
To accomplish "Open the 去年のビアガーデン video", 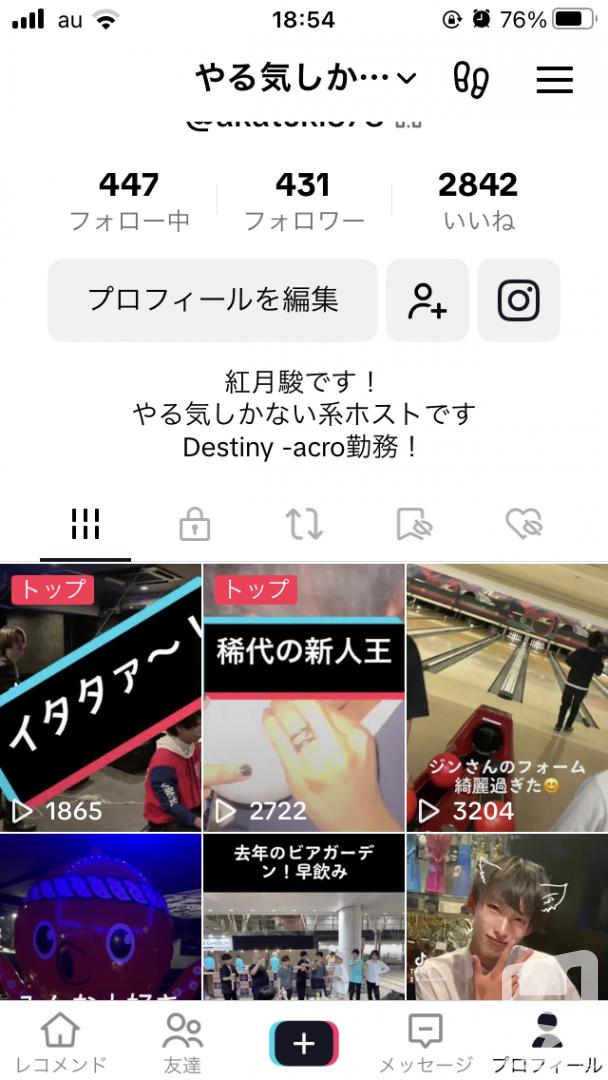I will 304,917.
